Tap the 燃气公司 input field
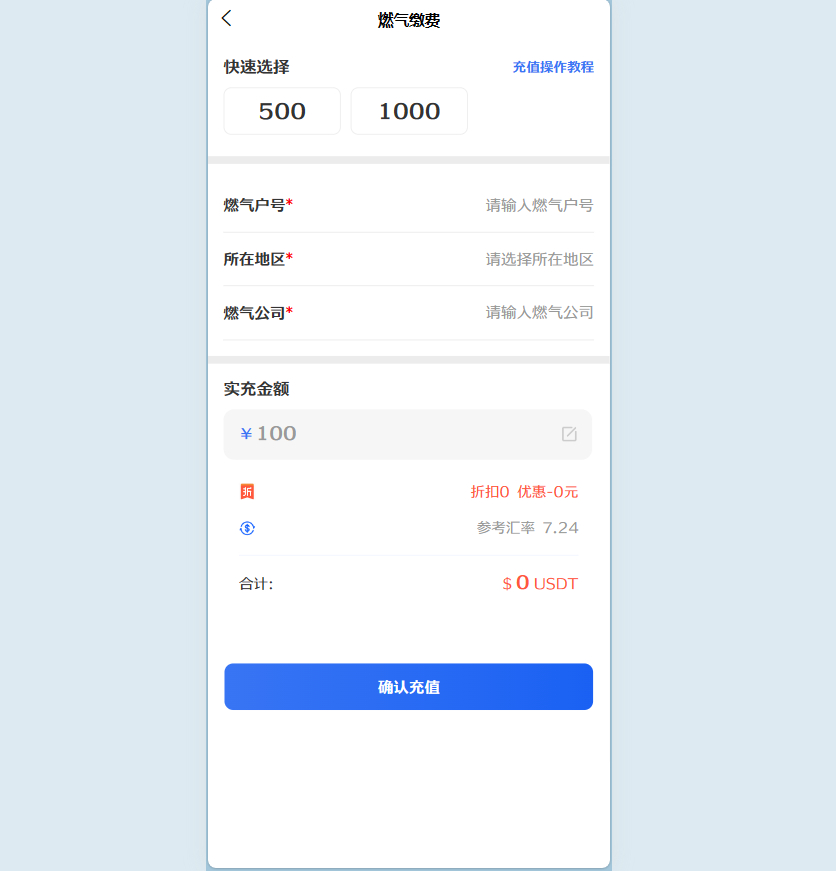836x871 pixels. pyautogui.click(x=539, y=312)
